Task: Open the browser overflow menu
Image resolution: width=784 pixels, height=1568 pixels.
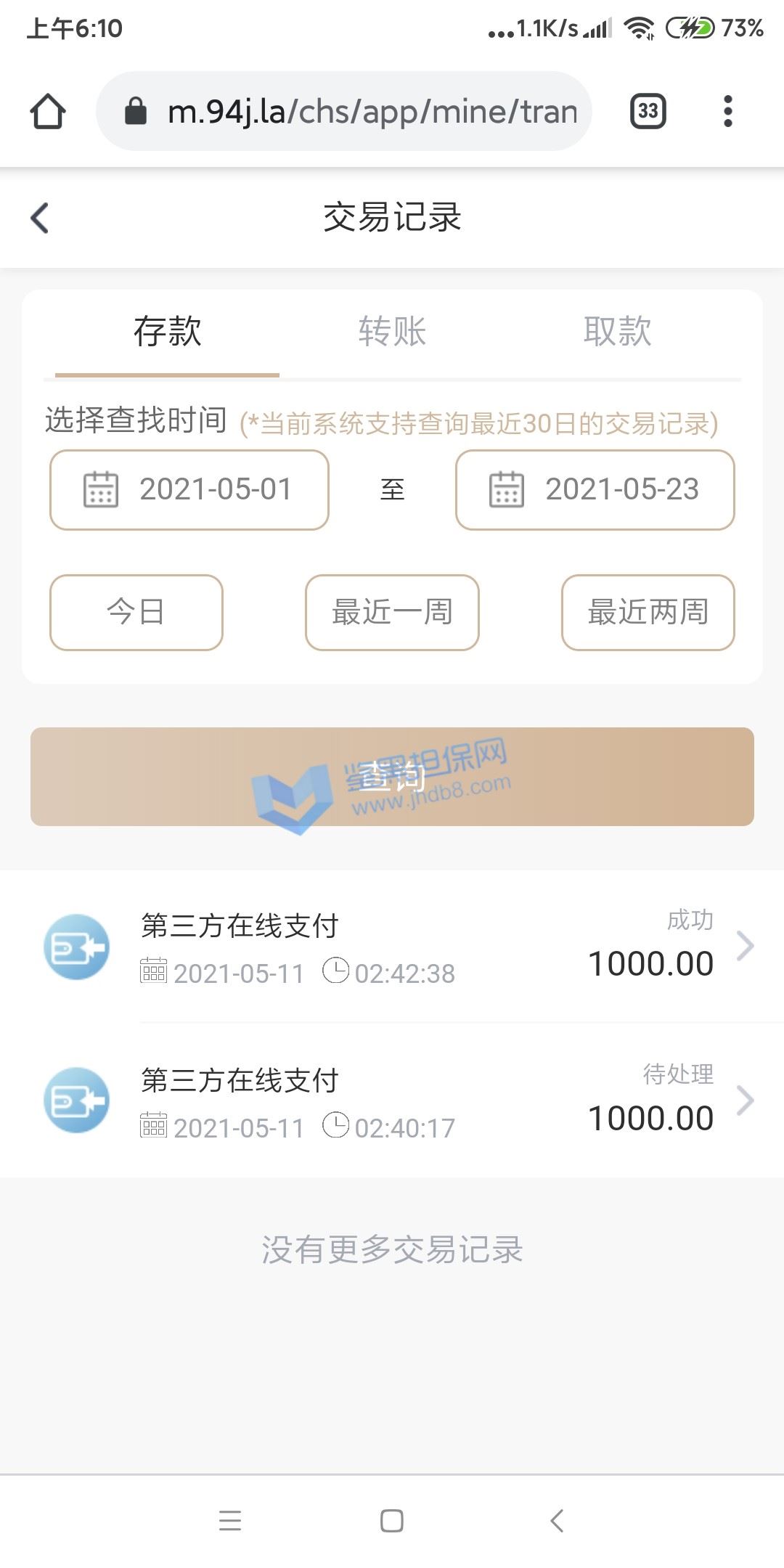Action: click(x=727, y=111)
